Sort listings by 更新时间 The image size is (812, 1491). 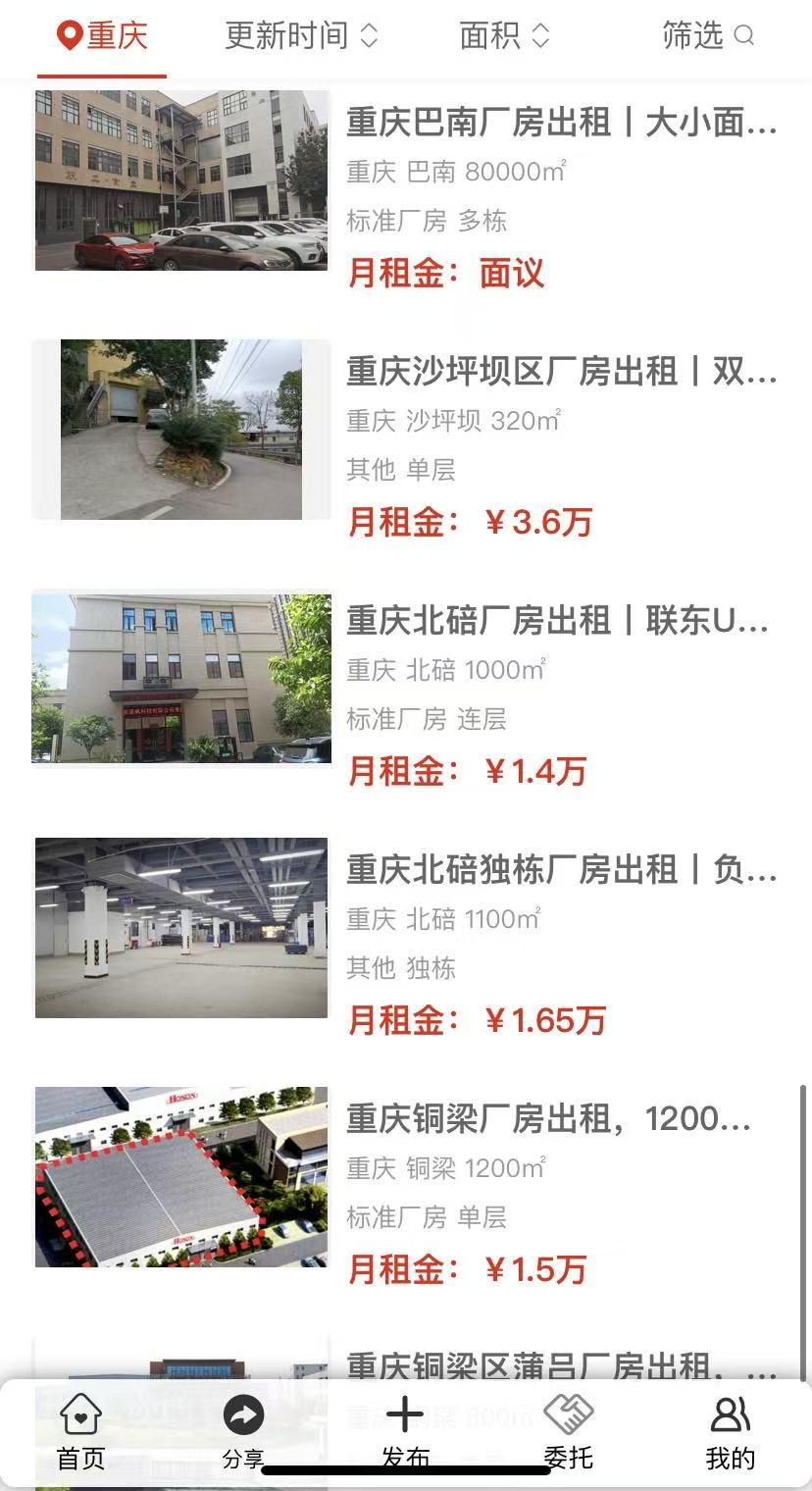click(x=300, y=37)
